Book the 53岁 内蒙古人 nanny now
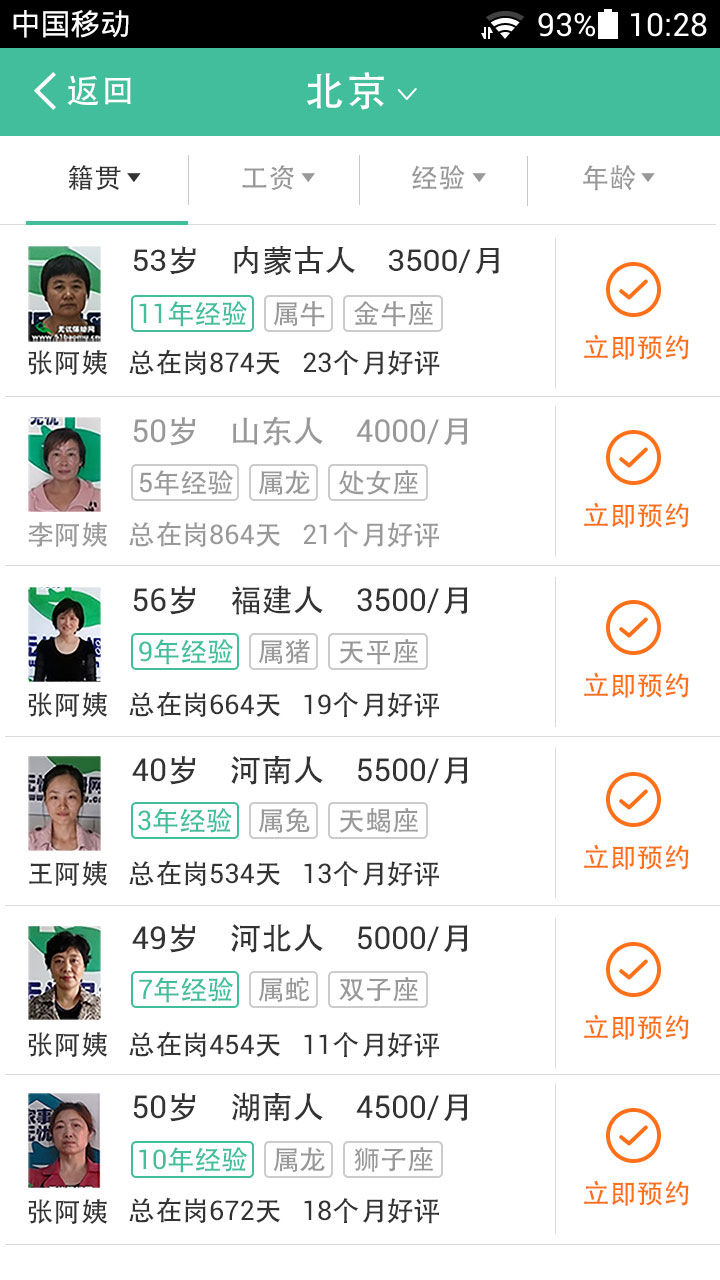720x1280 pixels. coord(636,313)
